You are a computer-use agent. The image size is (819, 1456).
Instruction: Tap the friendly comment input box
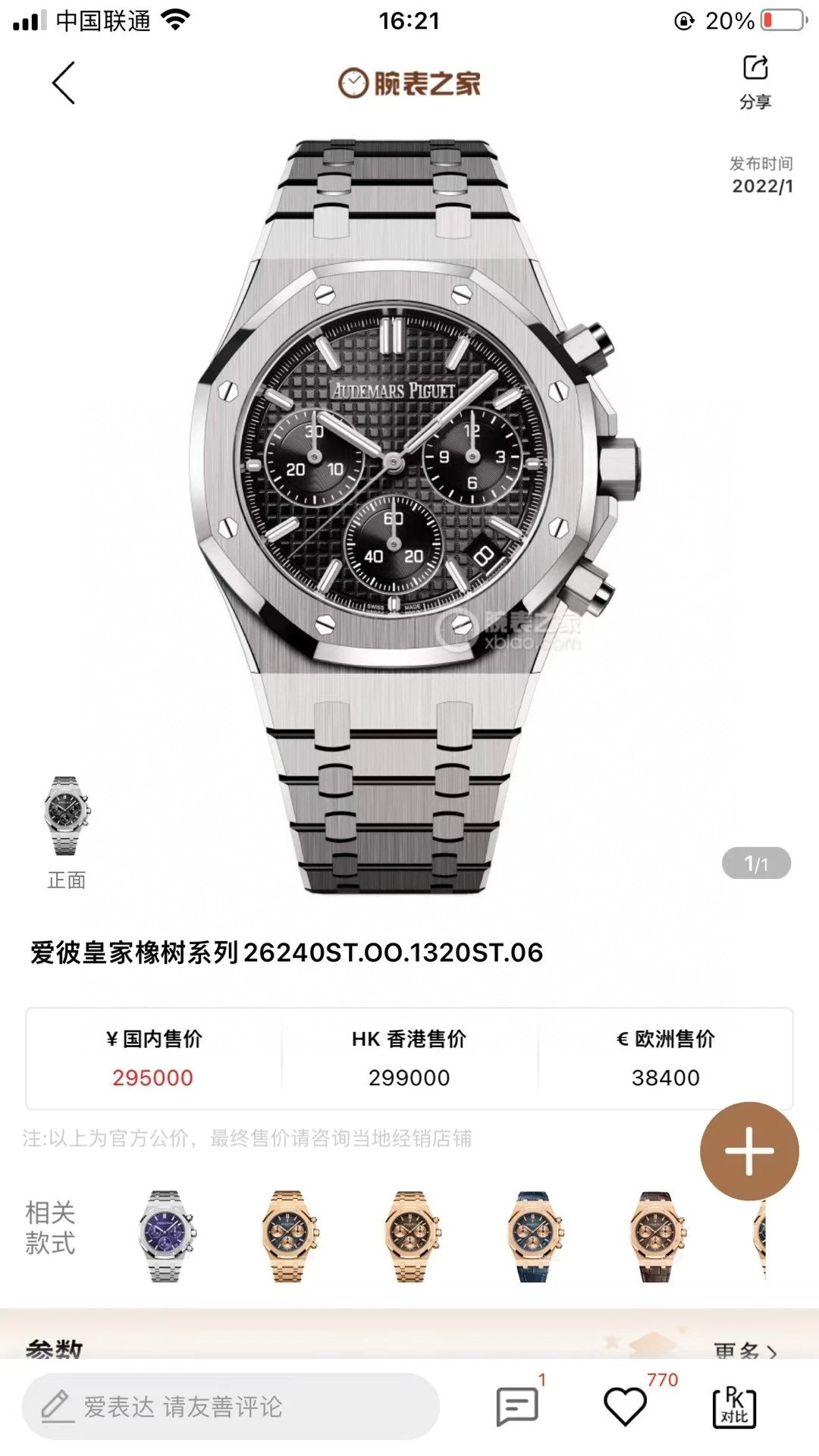[x=231, y=1407]
